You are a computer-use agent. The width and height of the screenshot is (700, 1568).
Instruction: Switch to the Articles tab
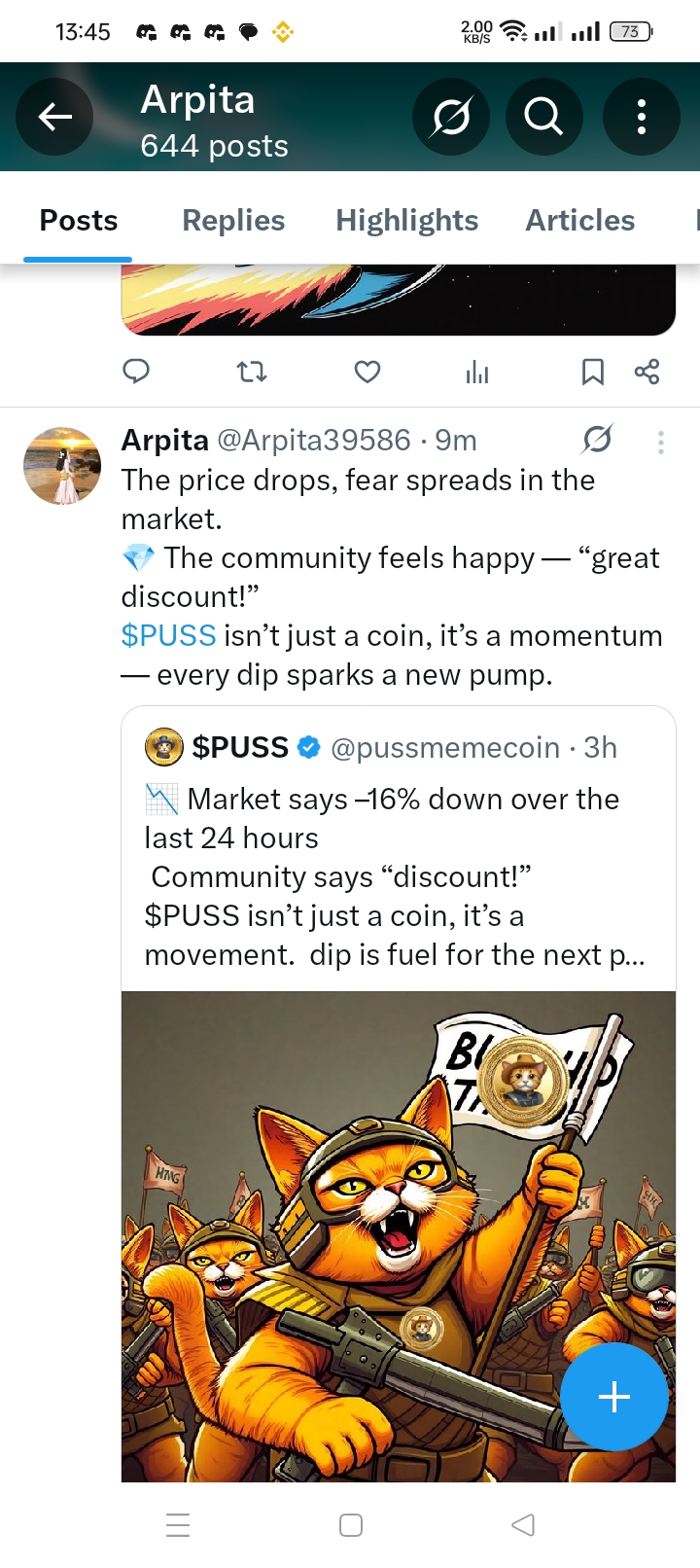[x=579, y=221]
